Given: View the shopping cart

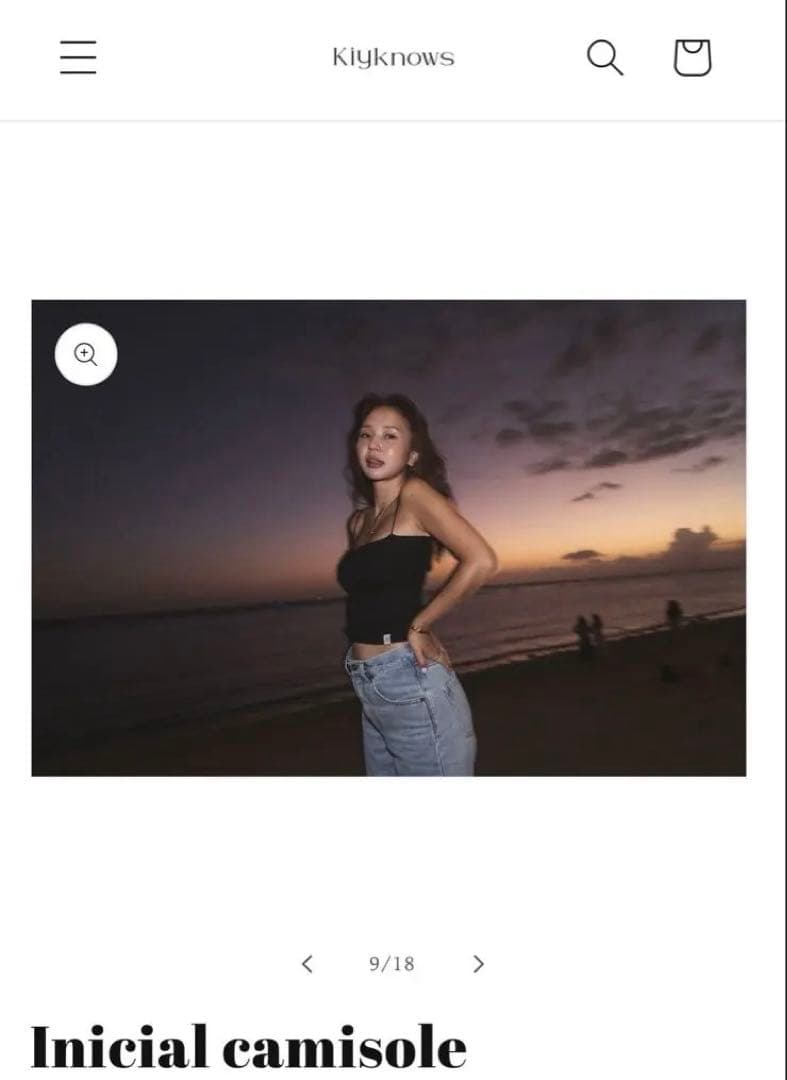Looking at the screenshot, I should [x=692, y=58].
